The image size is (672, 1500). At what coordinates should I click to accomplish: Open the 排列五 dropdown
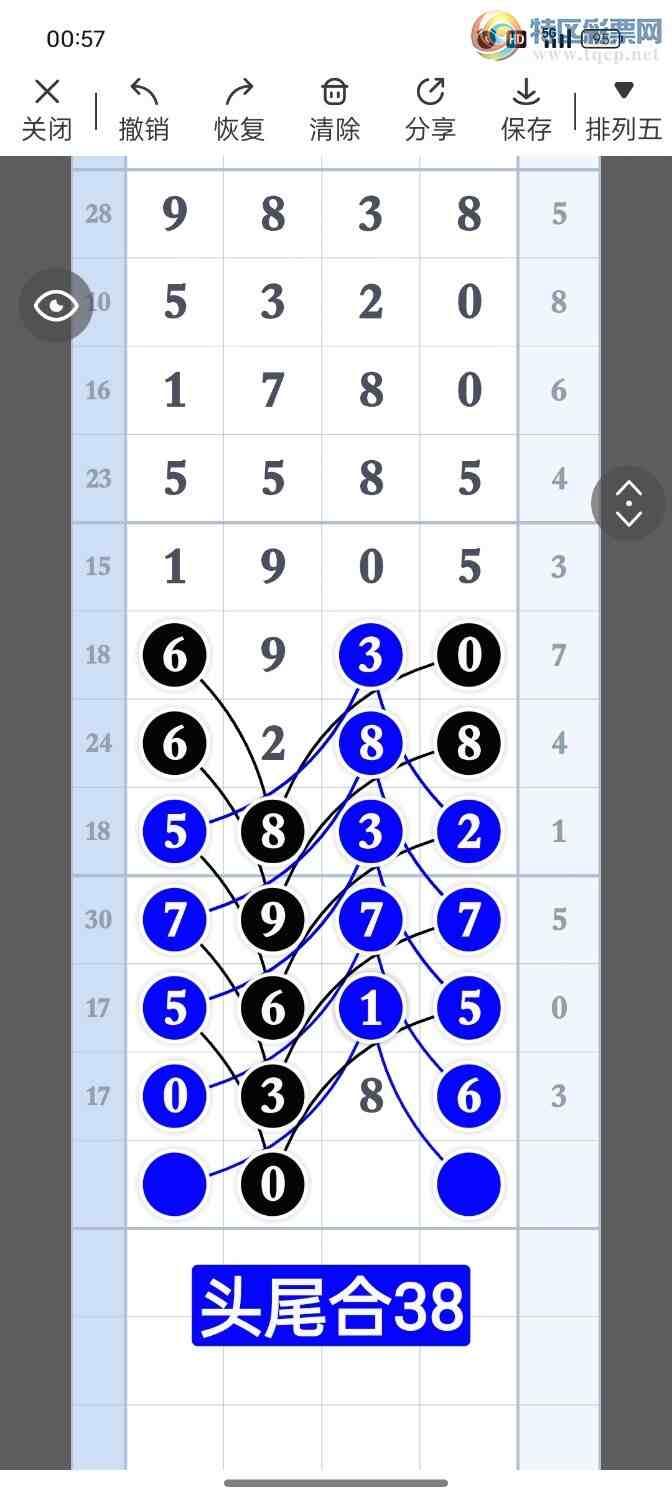point(623,109)
